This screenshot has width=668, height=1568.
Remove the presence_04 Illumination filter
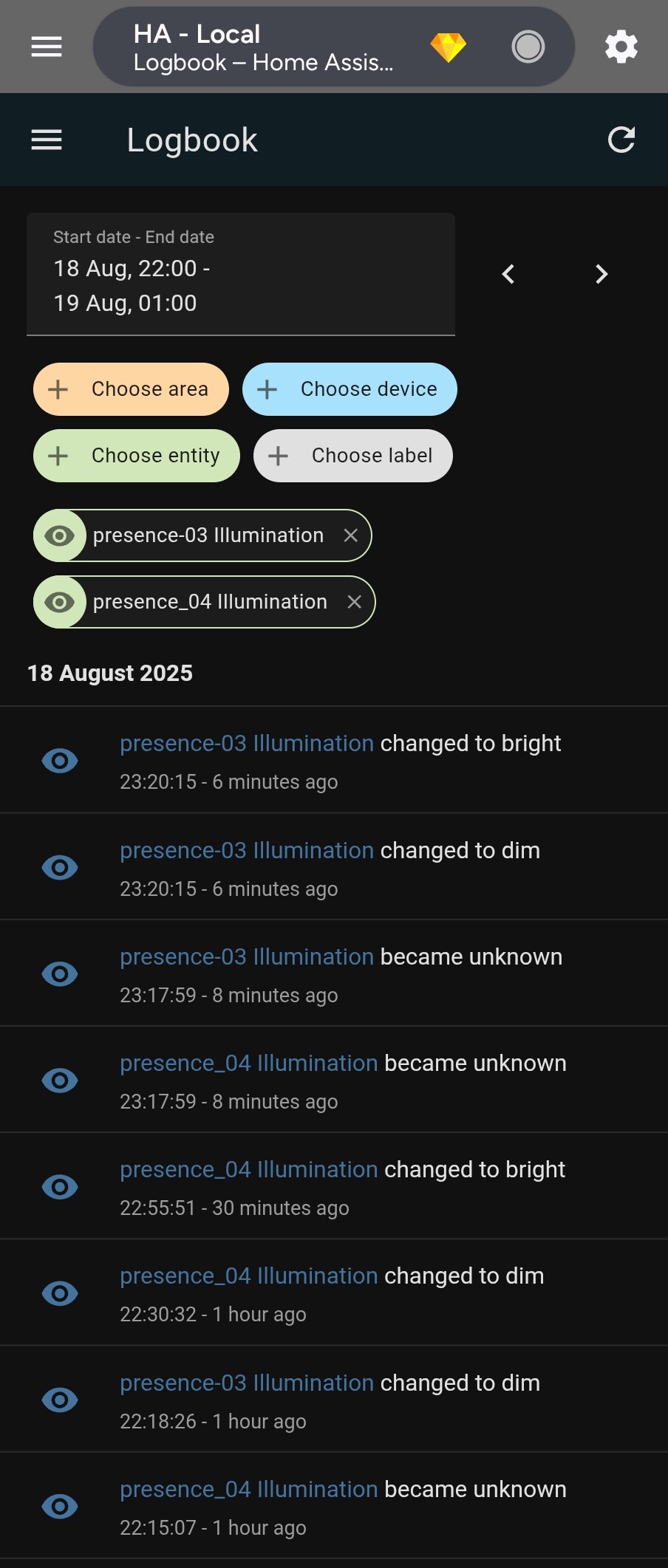tap(355, 602)
